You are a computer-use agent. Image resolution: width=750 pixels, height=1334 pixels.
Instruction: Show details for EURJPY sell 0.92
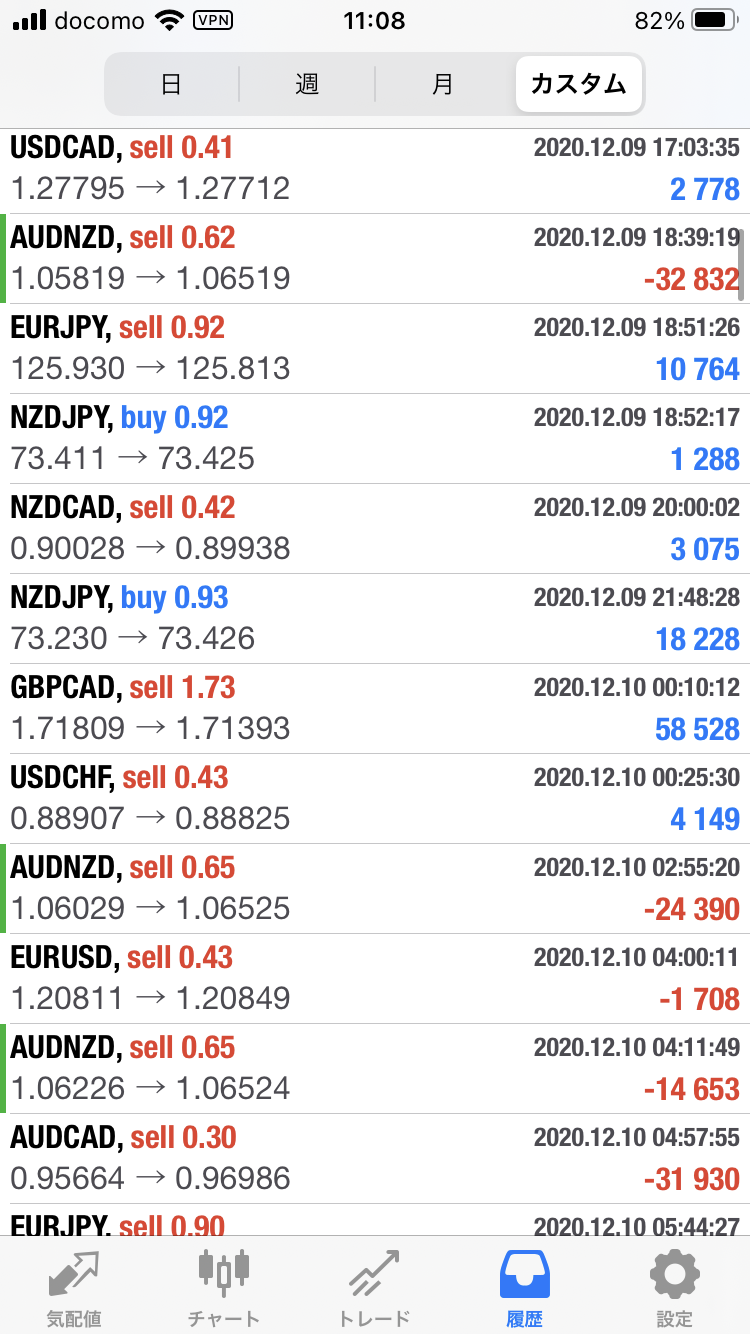[375, 349]
